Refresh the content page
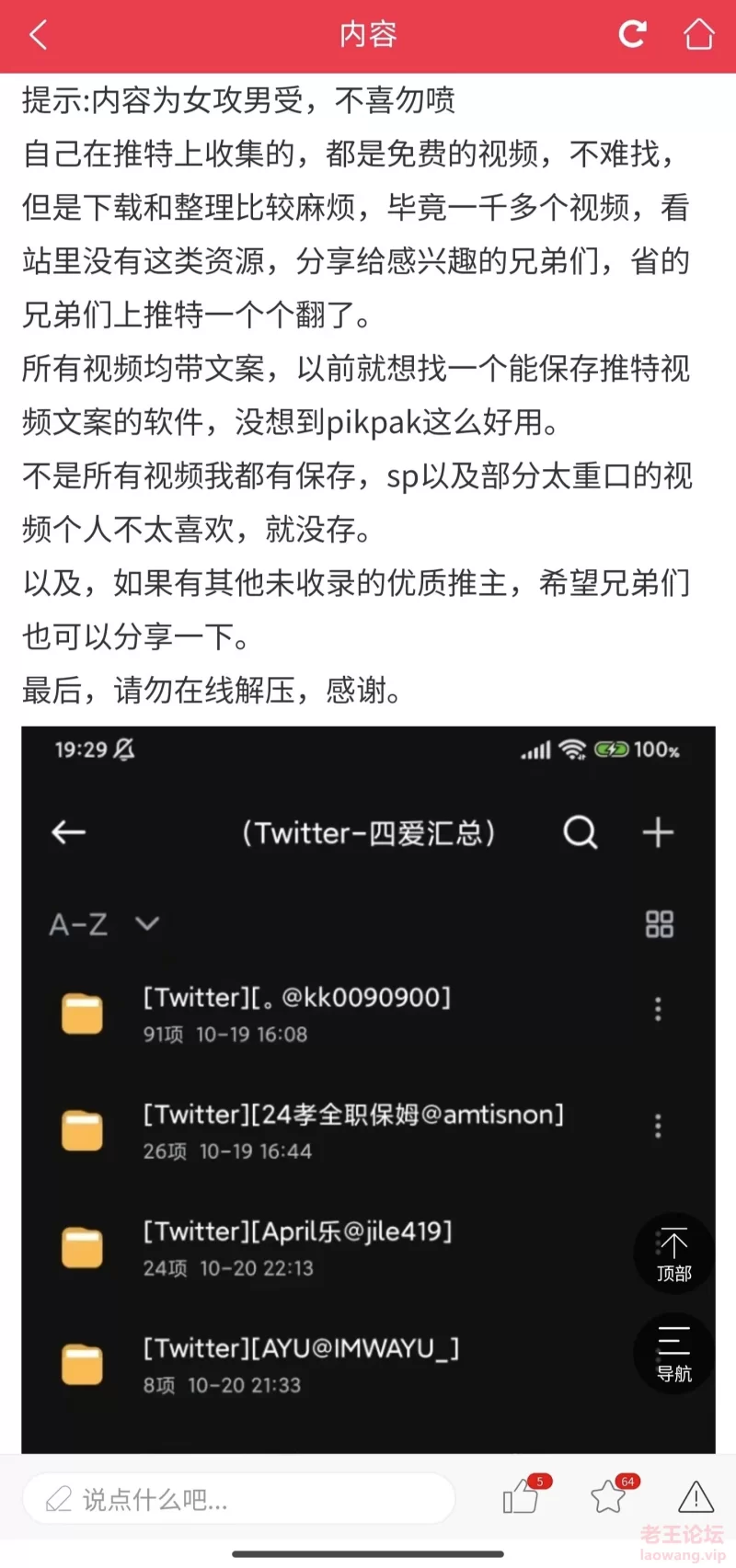The width and height of the screenshot is (736, 1568). 632,35
